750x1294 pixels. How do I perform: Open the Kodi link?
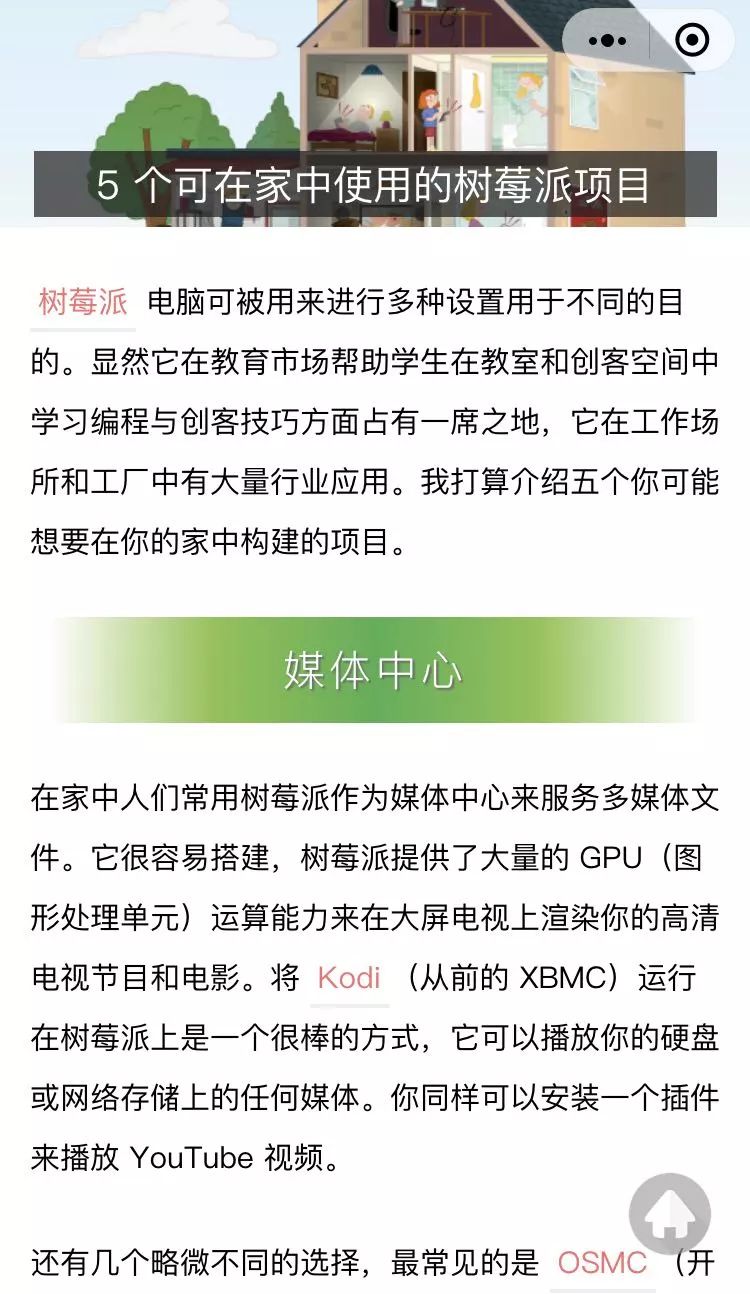349,977
